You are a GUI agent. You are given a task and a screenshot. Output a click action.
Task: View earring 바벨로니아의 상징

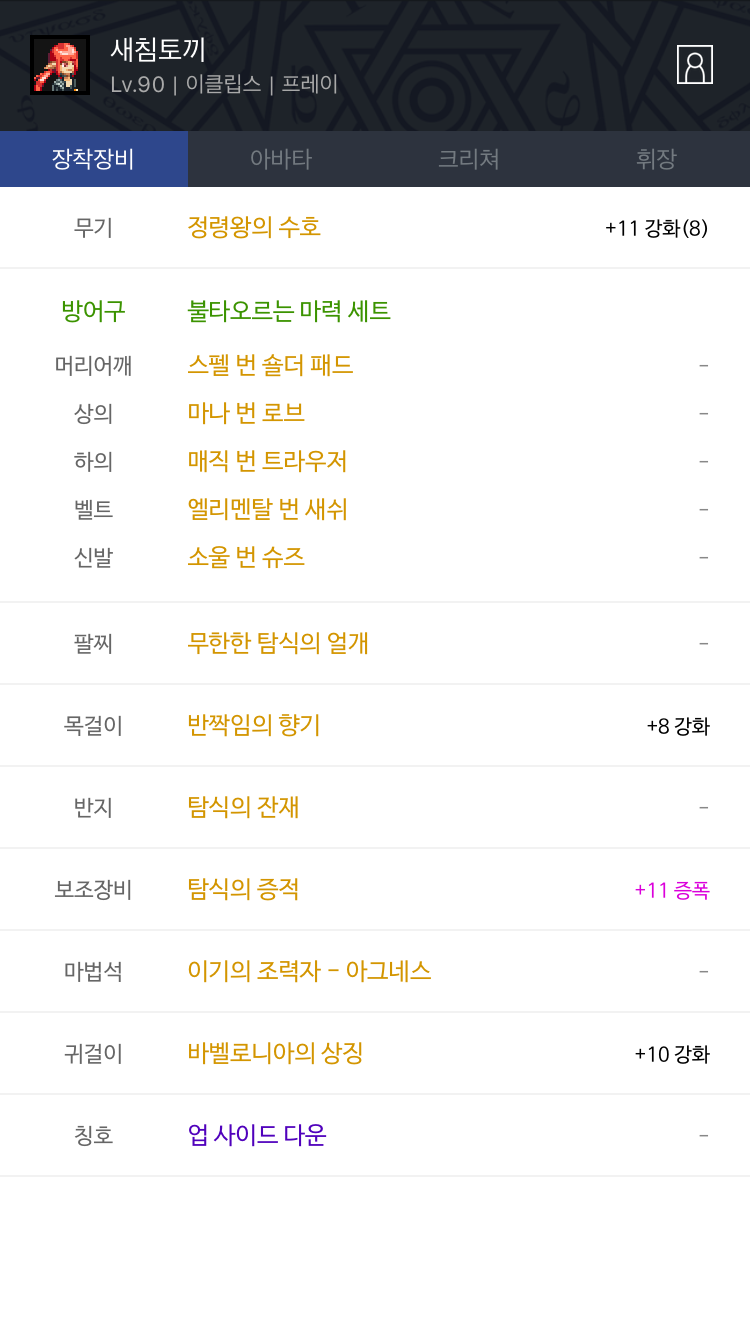(275, 1053)
